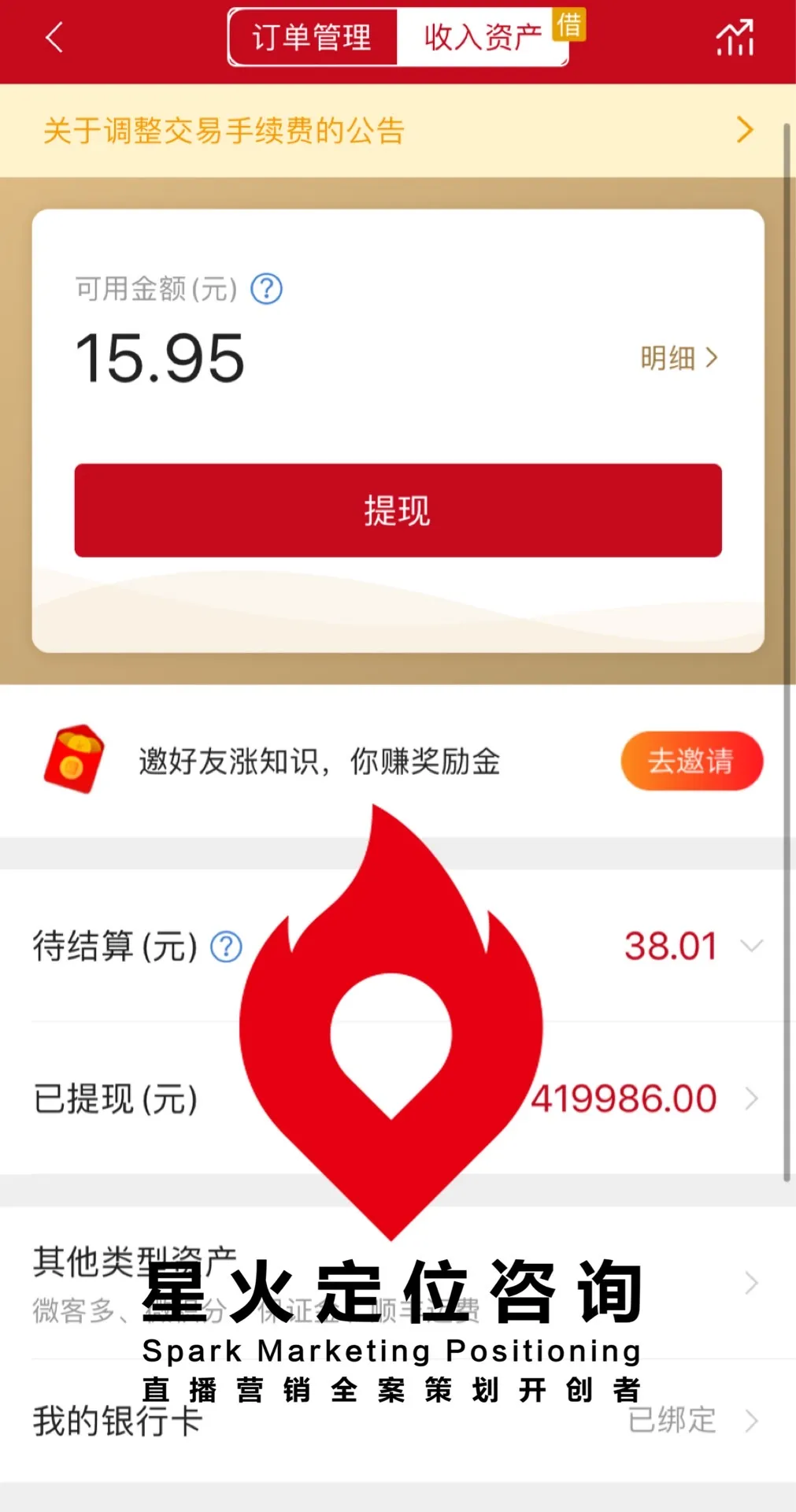
Task: Open the 关于调整交易手续费的公告 announcement
Action: pyautogui.click(x=398, y=130)
